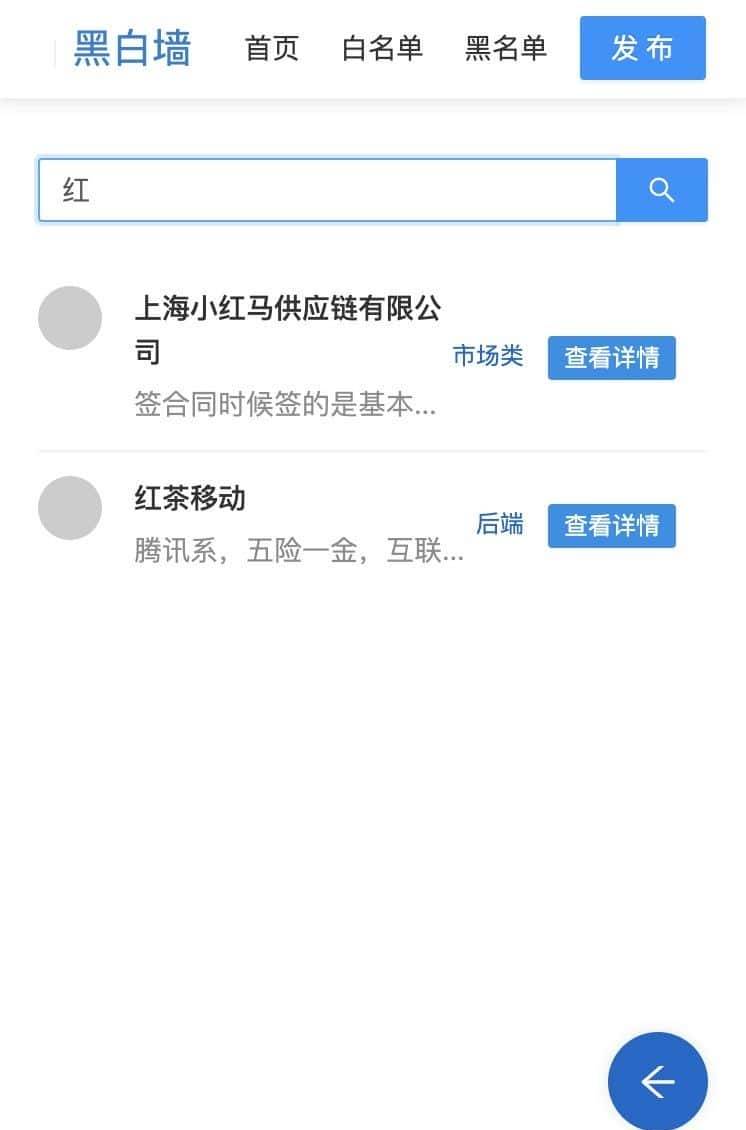Tap the circular blue arrow at bottom right
The image size is (746, 1130).
tap(656, 1081)
